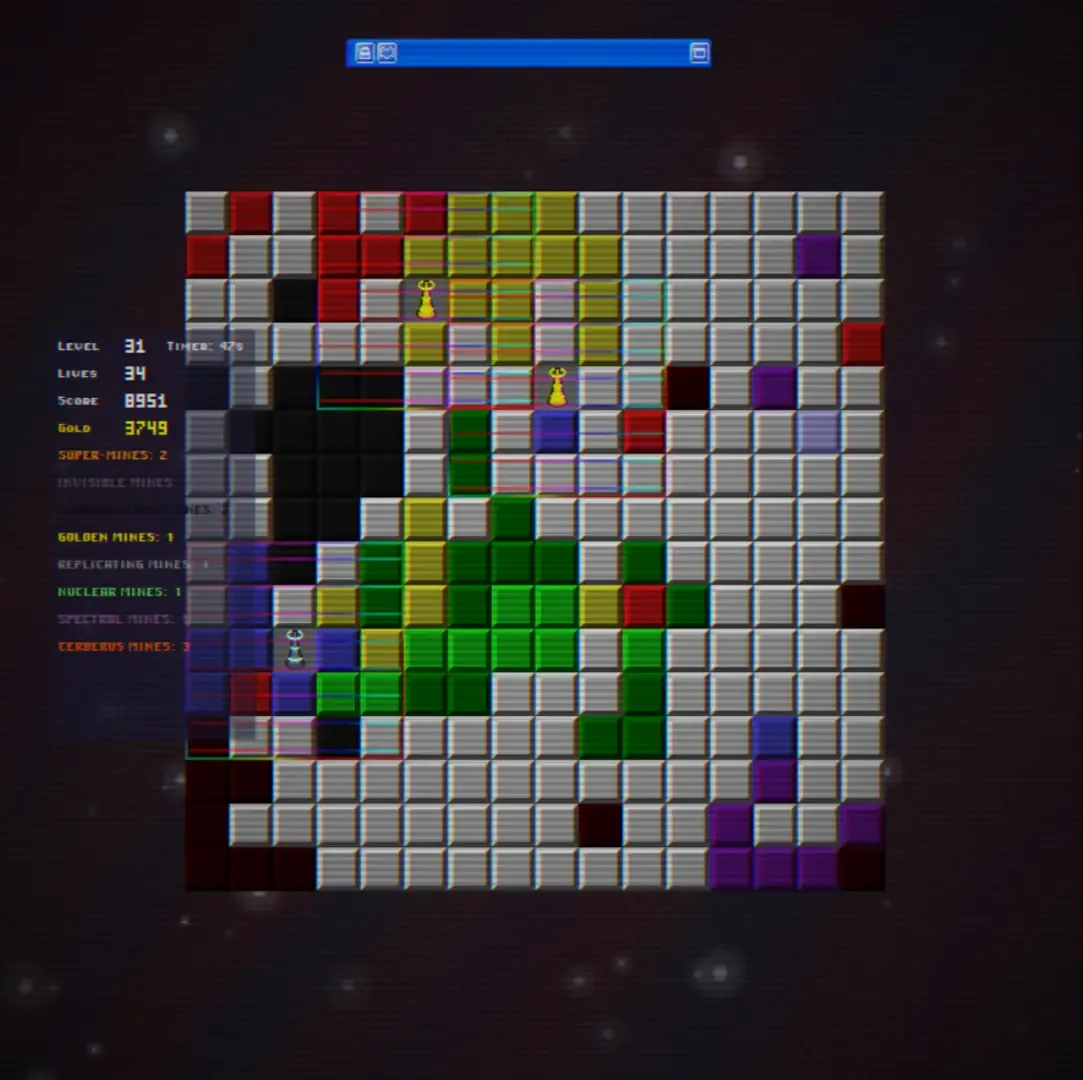Tap the window icon in blue bar

point(699,53)
